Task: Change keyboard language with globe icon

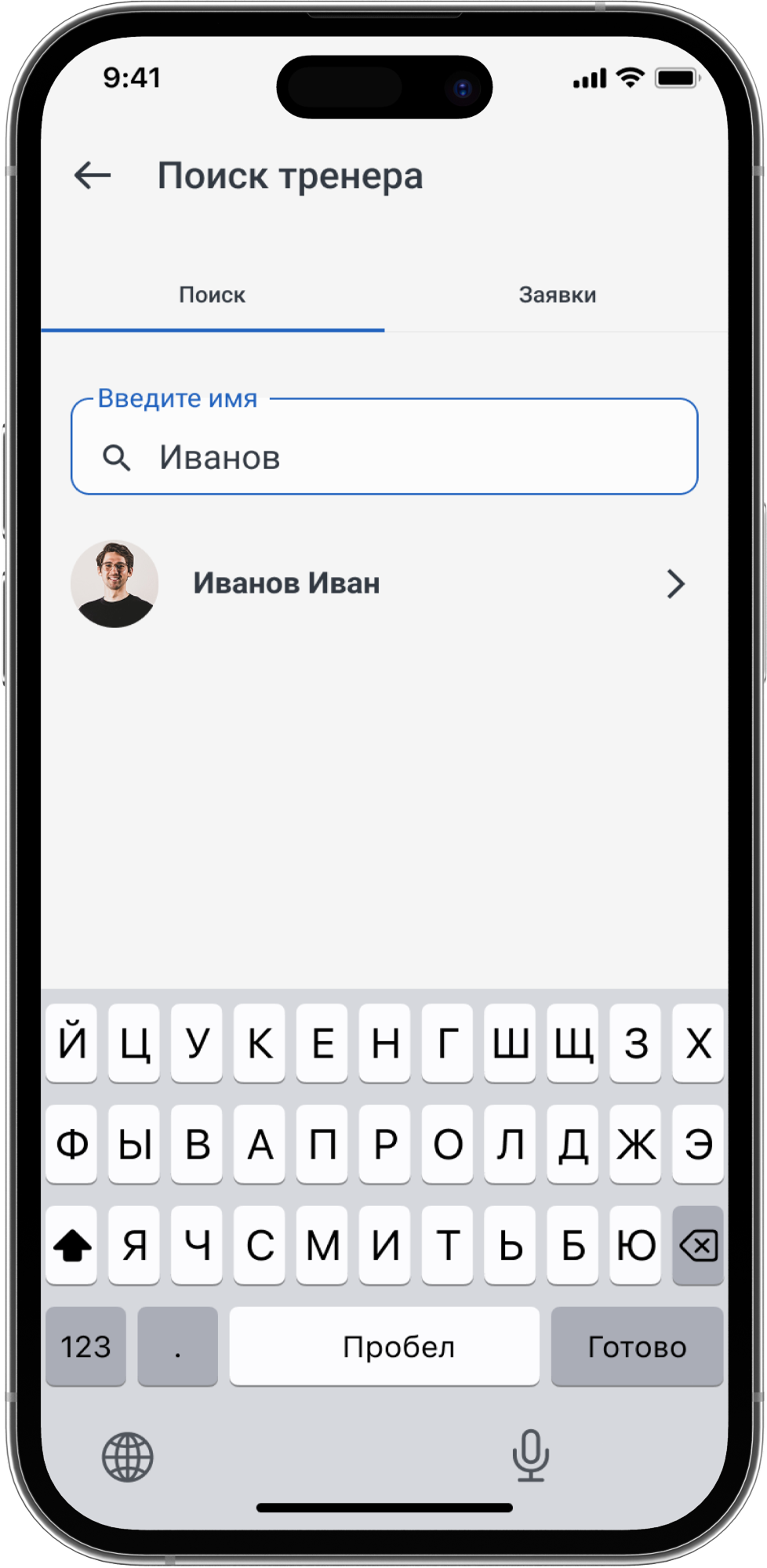Action: [x=128, y=1457]
